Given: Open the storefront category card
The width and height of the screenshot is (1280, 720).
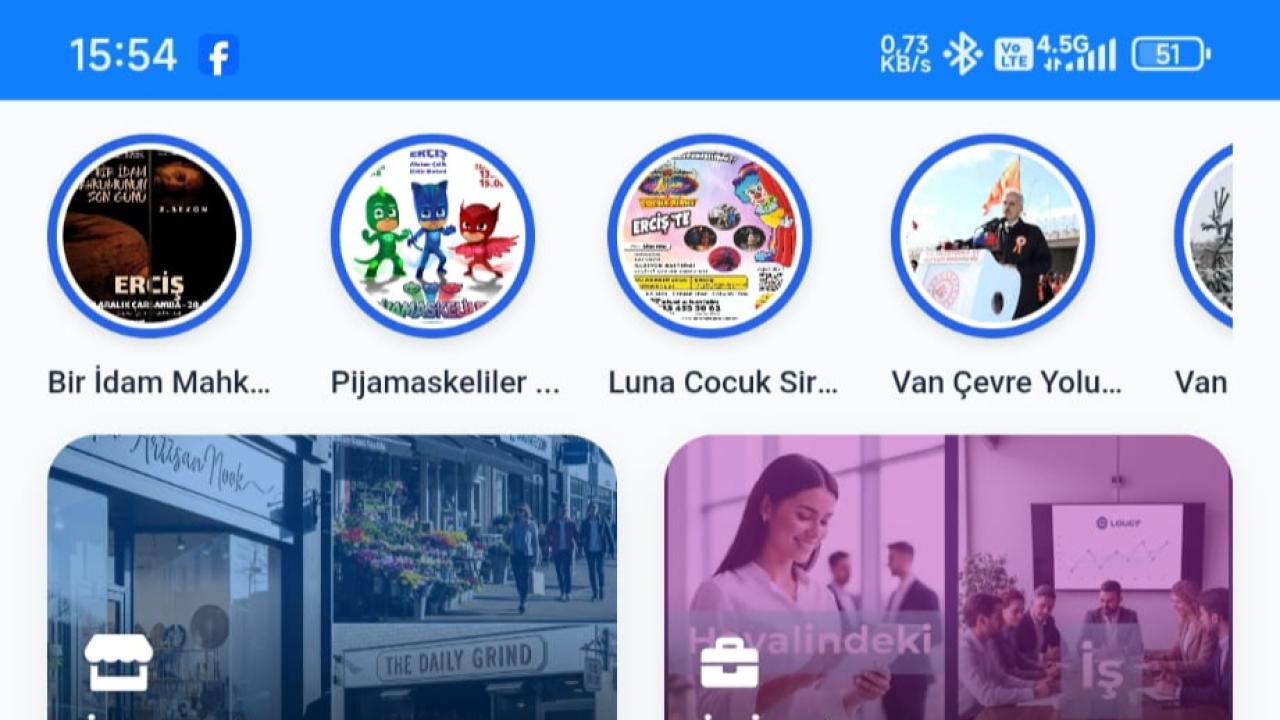Looking at the screenshot, I should pos(332,577).
